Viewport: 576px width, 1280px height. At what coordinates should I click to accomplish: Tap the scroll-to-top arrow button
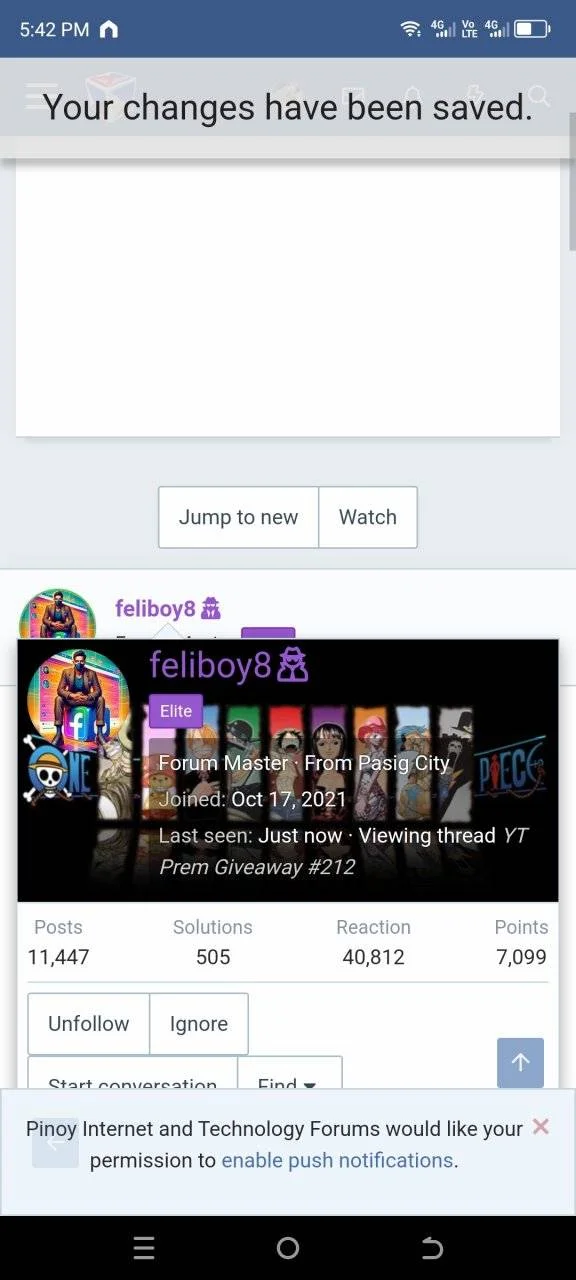(520, 1063)
